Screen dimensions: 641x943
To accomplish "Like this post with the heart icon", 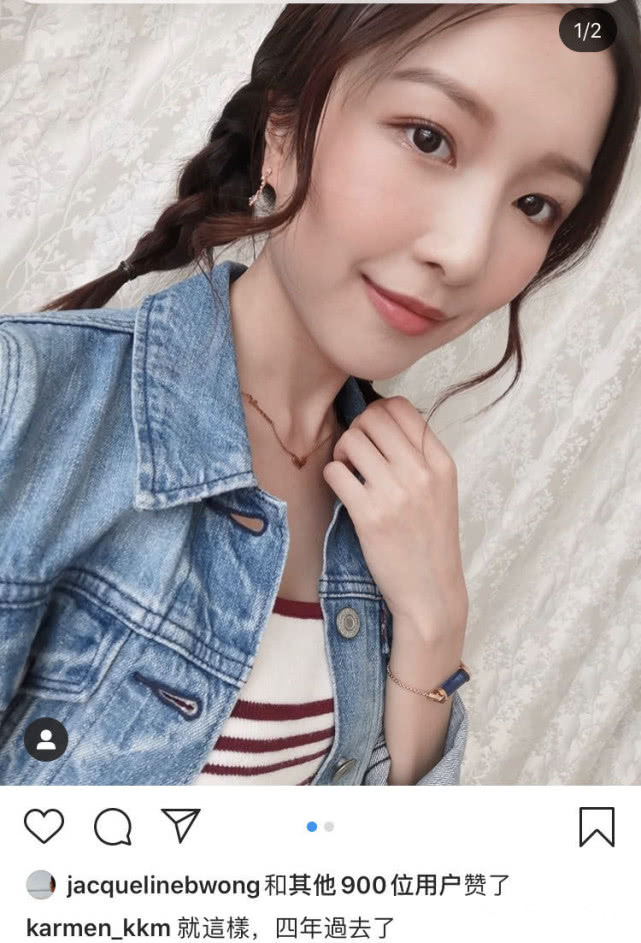I will (43, 826).
